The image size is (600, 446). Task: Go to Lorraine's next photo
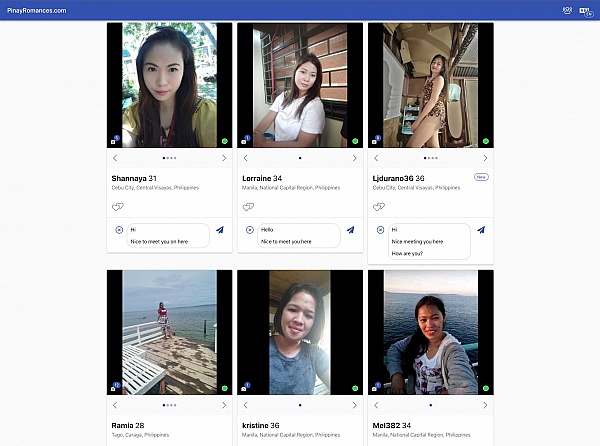354,158
